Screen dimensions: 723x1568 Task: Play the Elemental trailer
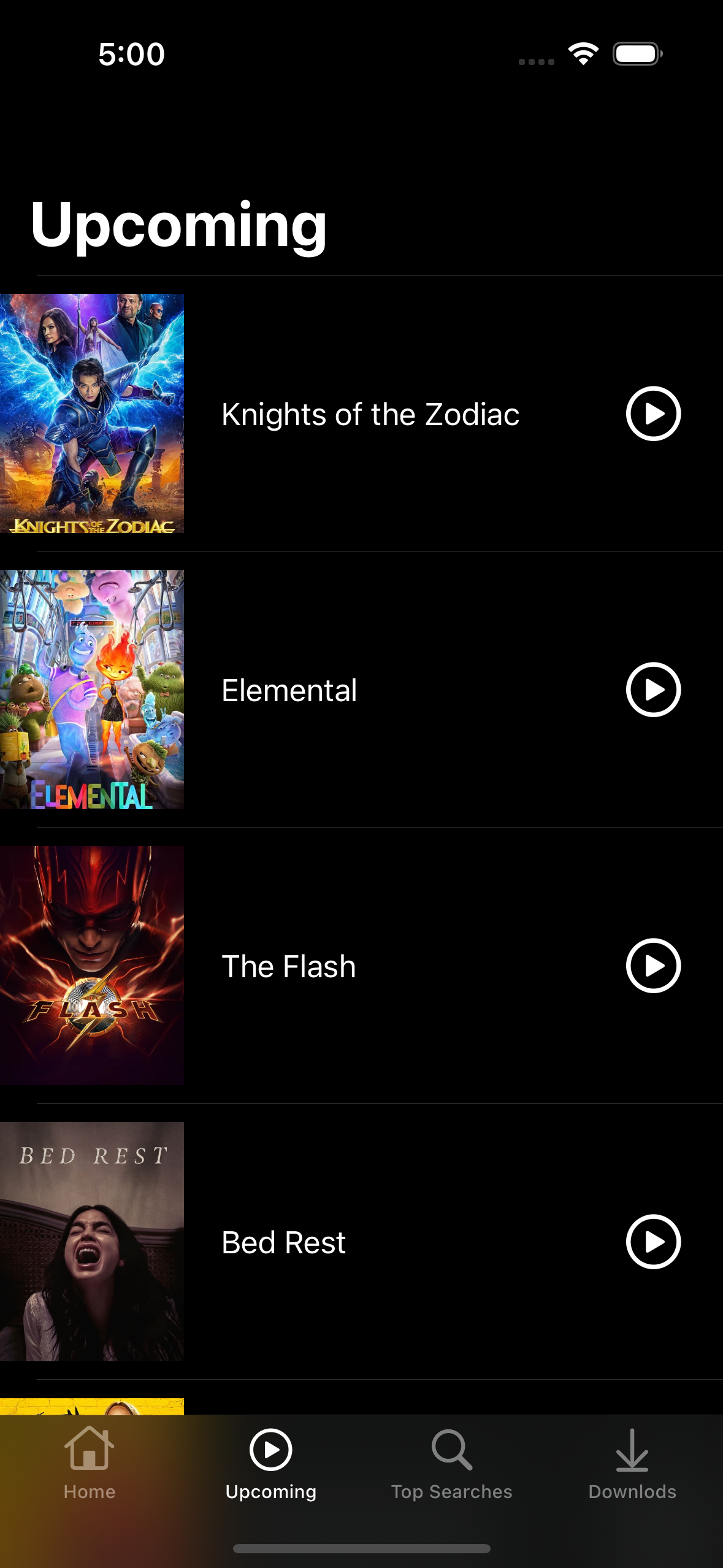[654, 689]
